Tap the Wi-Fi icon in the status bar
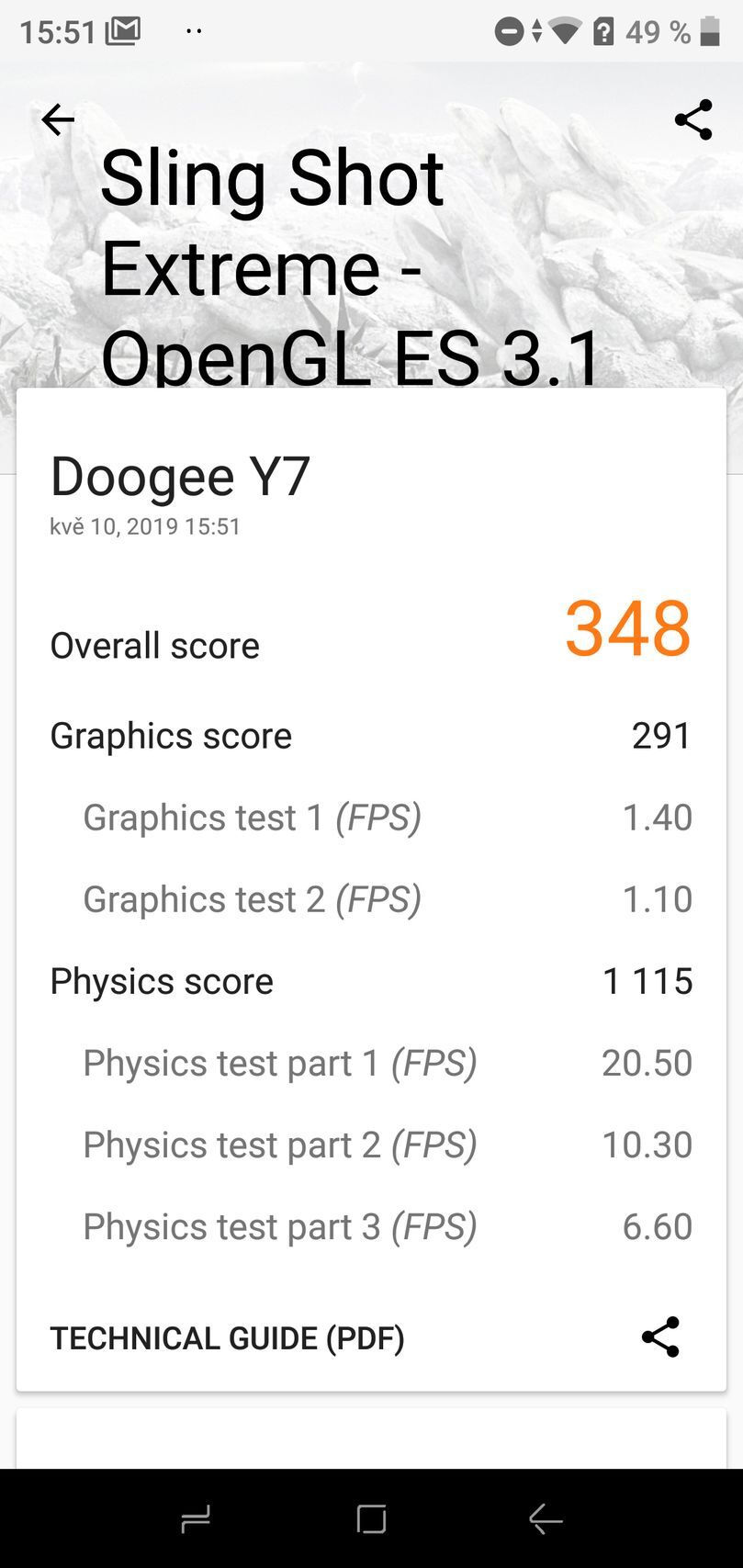 click(563, 30)
